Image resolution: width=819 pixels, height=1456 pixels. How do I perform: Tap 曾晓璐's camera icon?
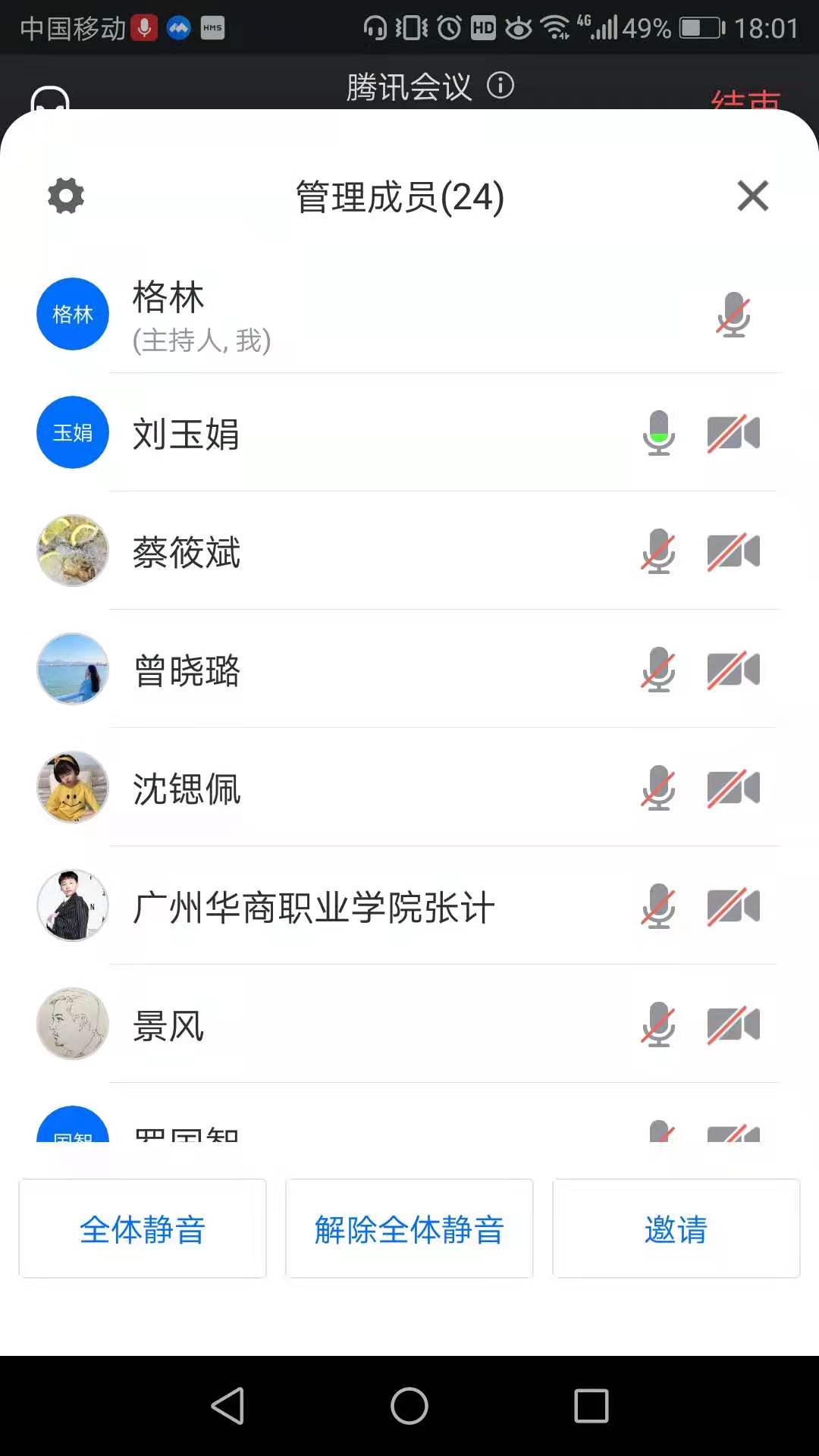click(733, 670)
